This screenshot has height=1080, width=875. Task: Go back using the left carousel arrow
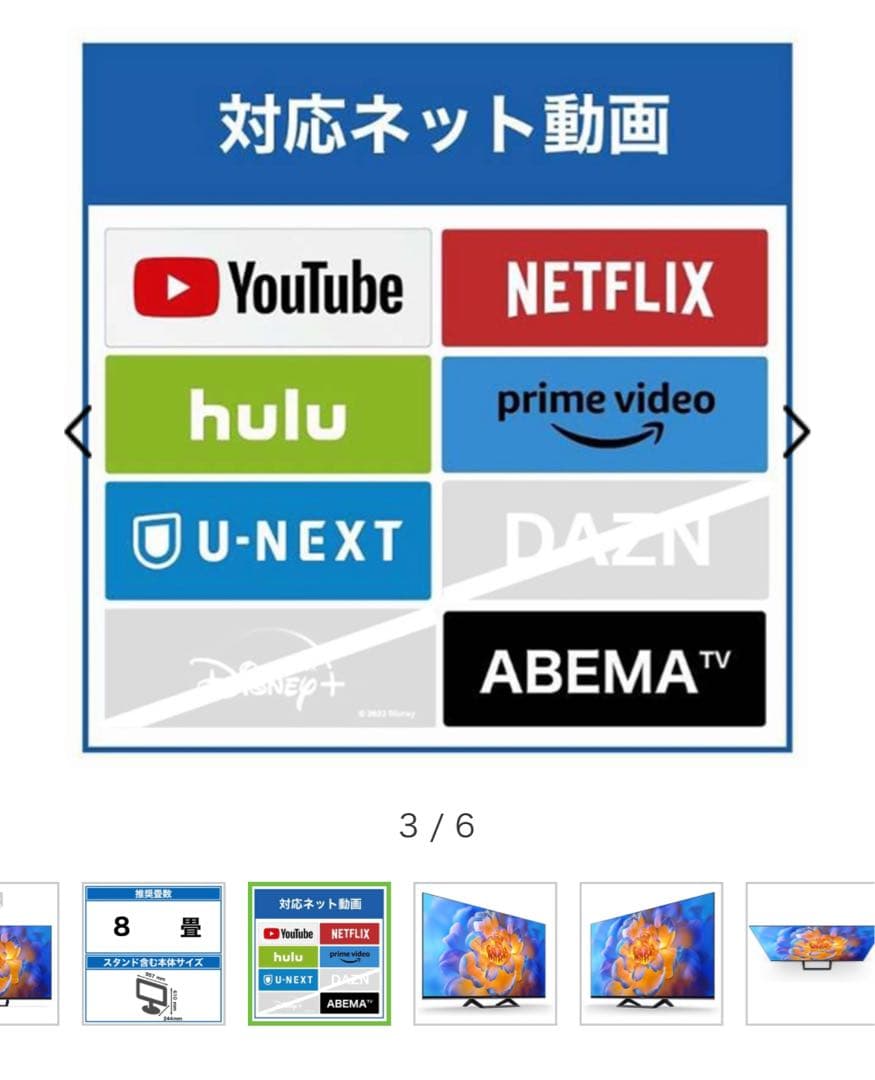coord(78,430)
